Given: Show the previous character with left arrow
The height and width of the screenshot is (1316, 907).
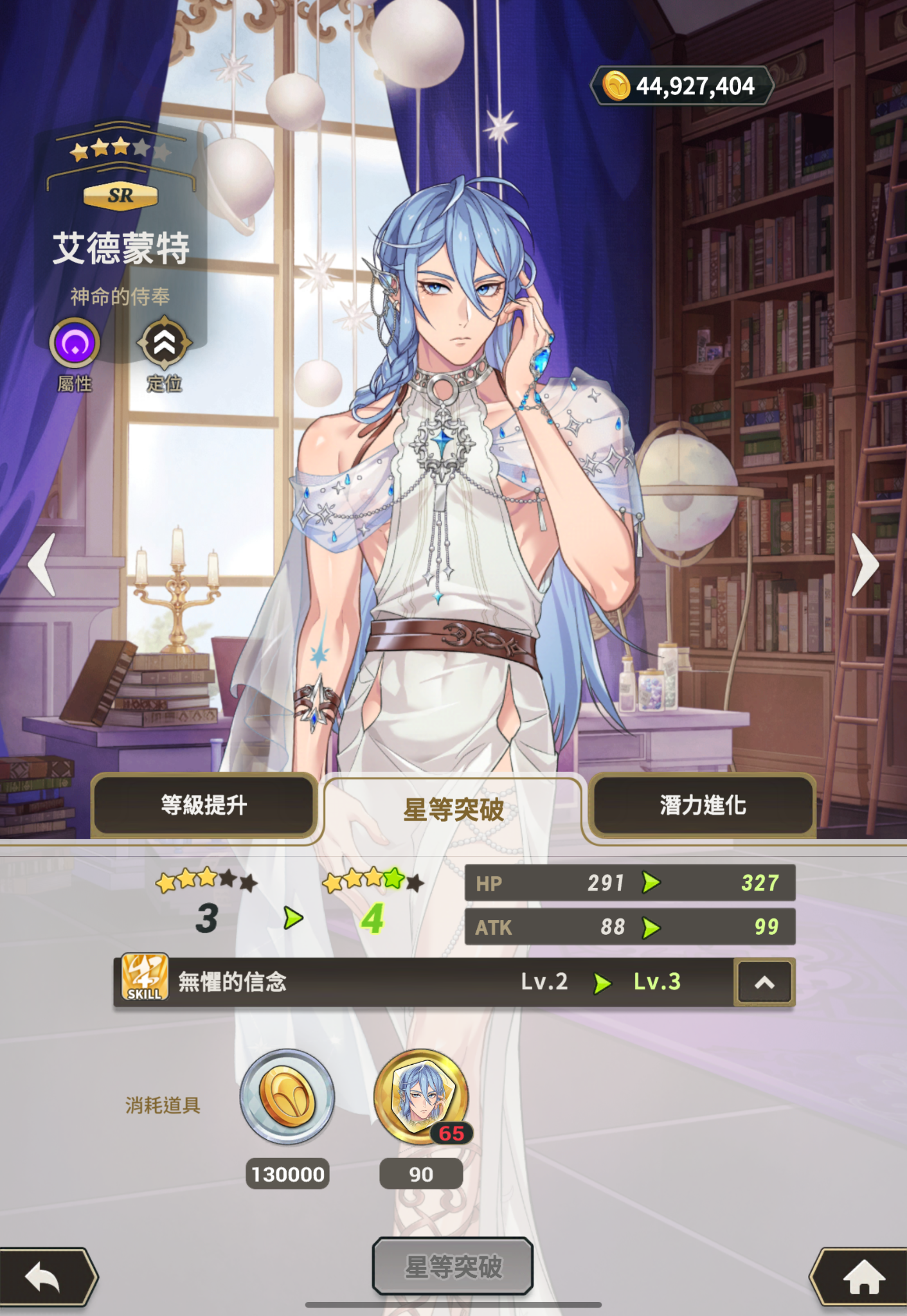Looking at the screenshot, I should click(x=42, y=564).
